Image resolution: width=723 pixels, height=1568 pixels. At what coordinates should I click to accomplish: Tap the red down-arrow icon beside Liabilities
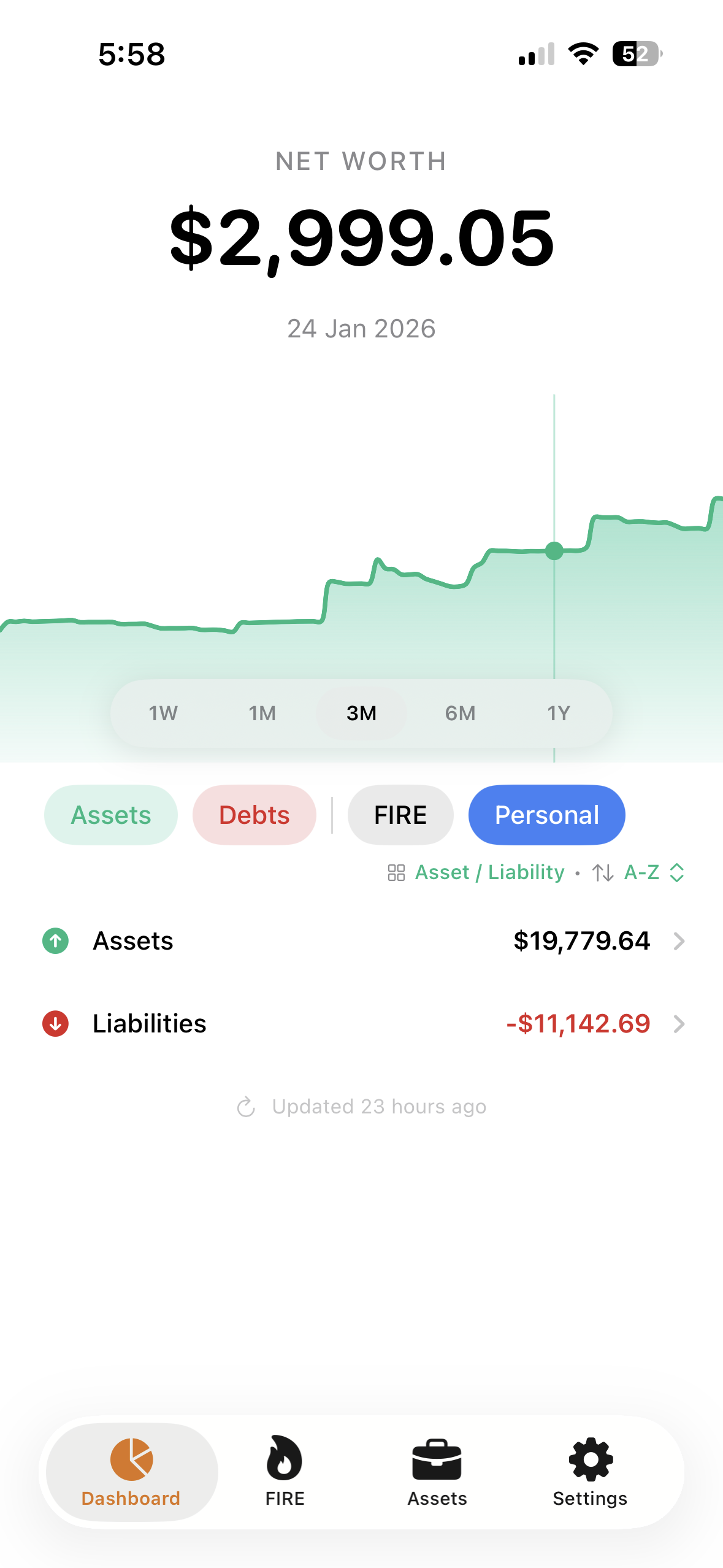tap(55, 1023)
